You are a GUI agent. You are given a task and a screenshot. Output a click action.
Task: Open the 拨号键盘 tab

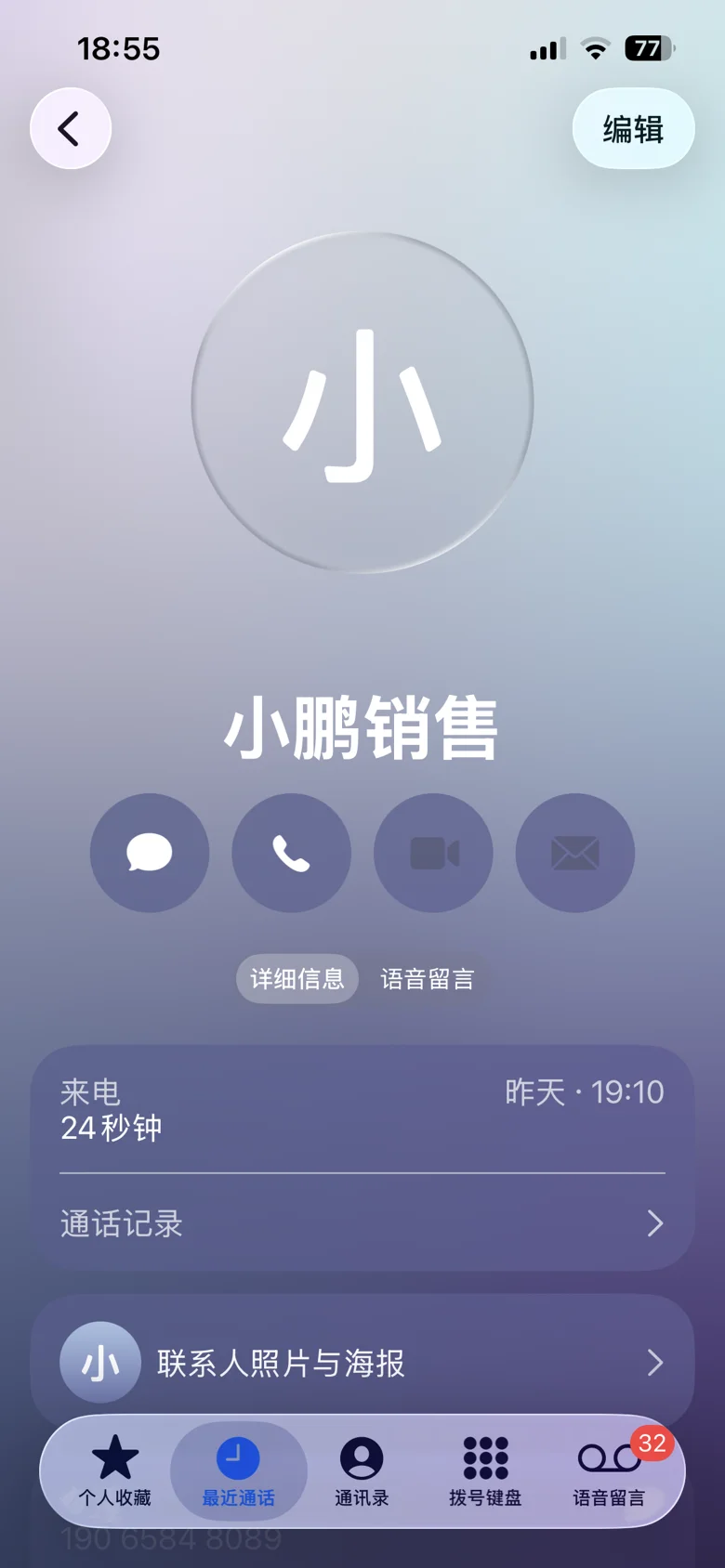coord(485,1470)
